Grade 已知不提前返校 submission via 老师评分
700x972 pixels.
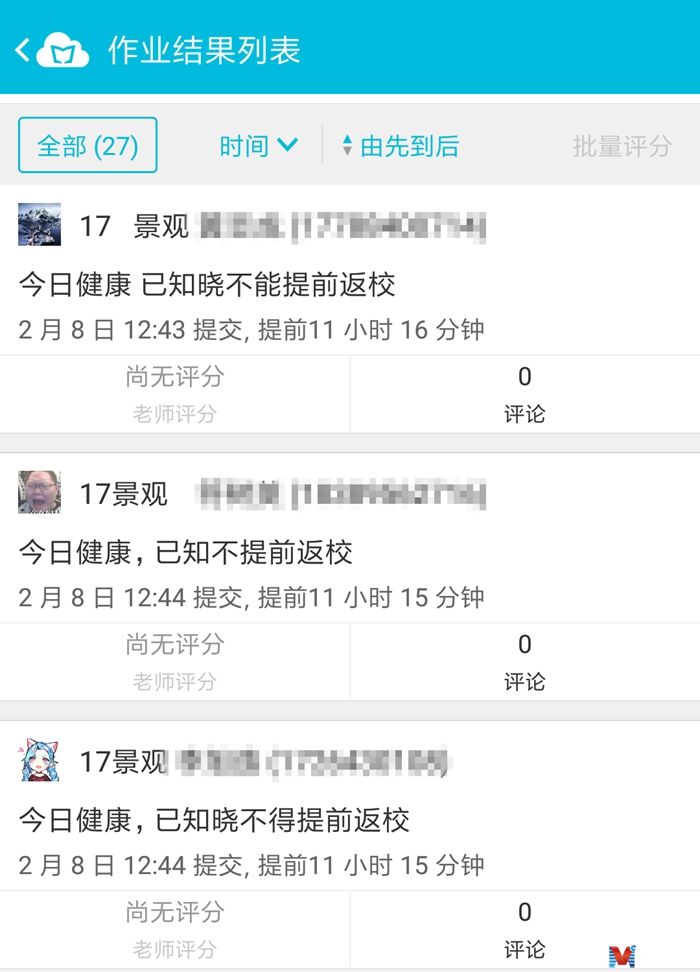click(x=175, y=662)
